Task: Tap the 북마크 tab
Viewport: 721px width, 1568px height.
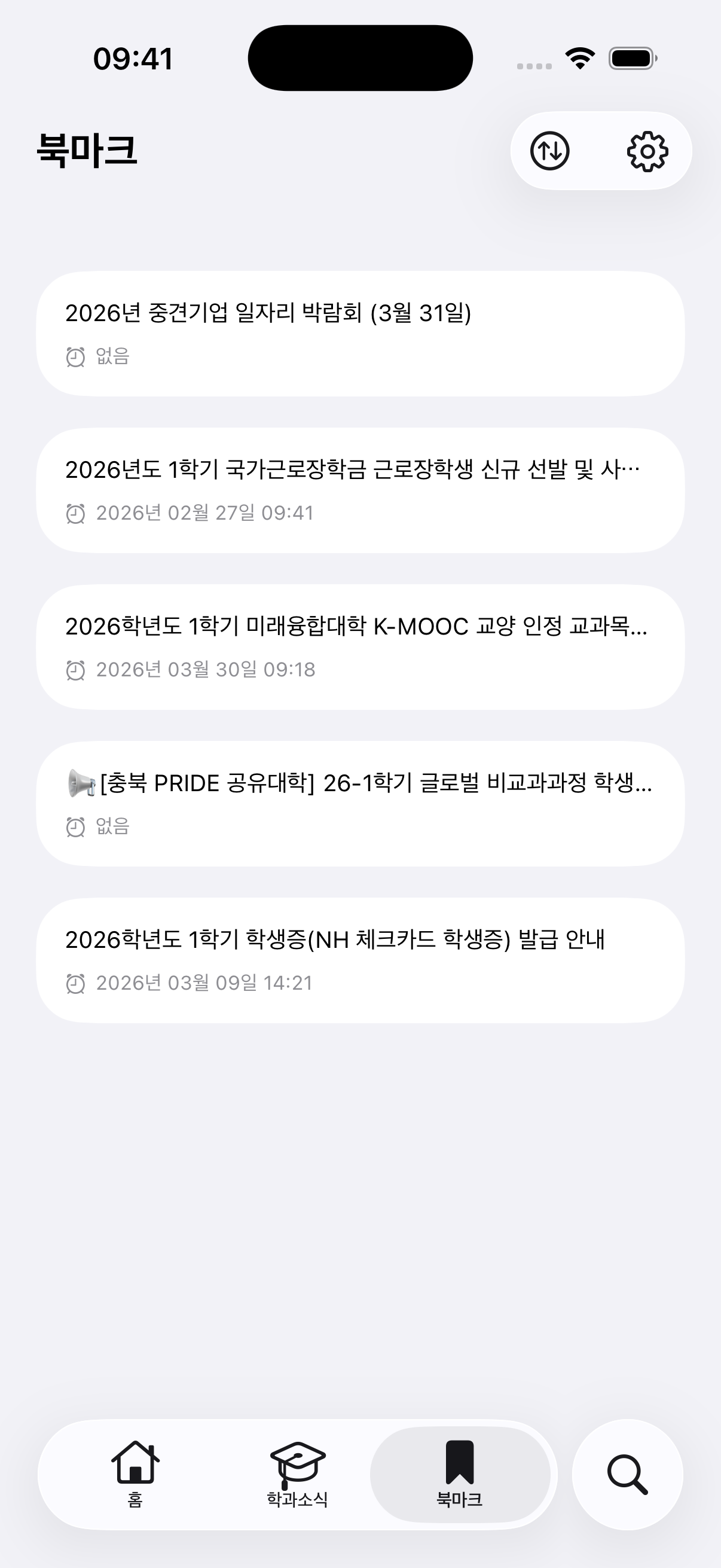Action: tap(460, 1474)
